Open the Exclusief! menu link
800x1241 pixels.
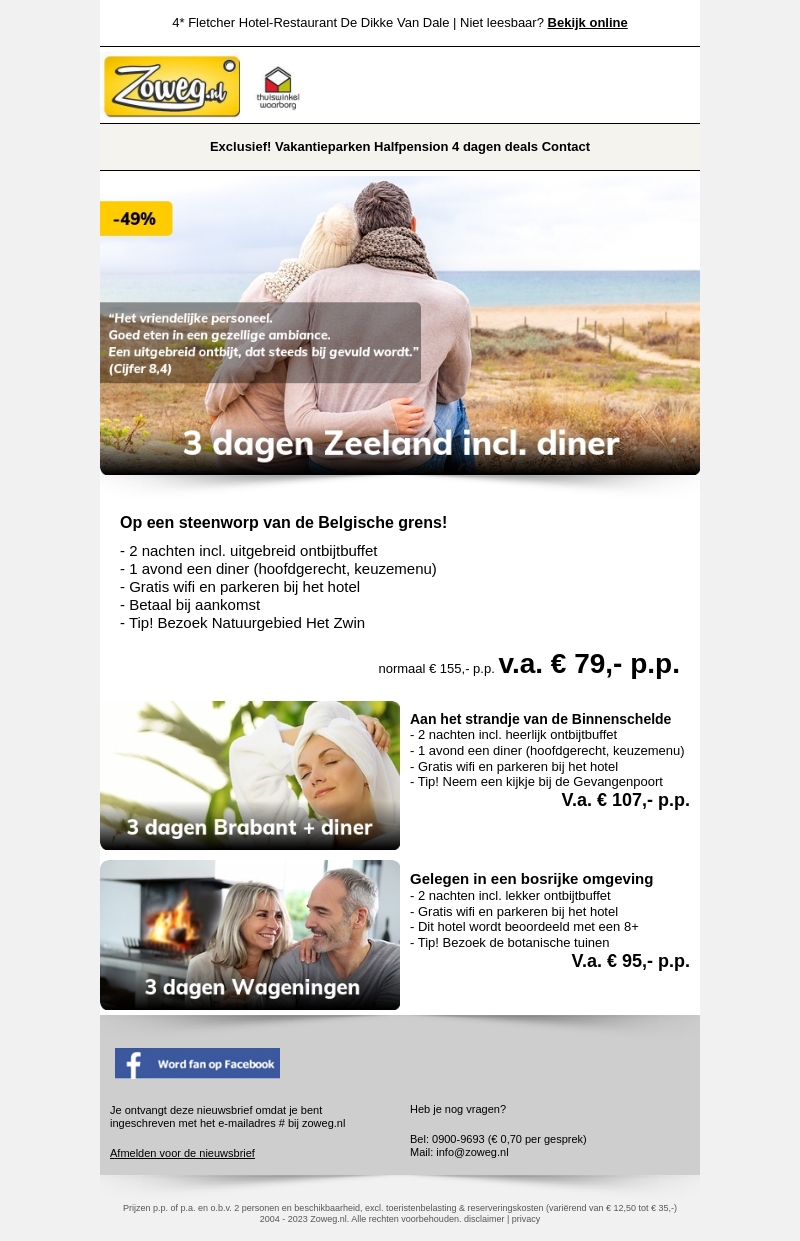coord(240,147)
